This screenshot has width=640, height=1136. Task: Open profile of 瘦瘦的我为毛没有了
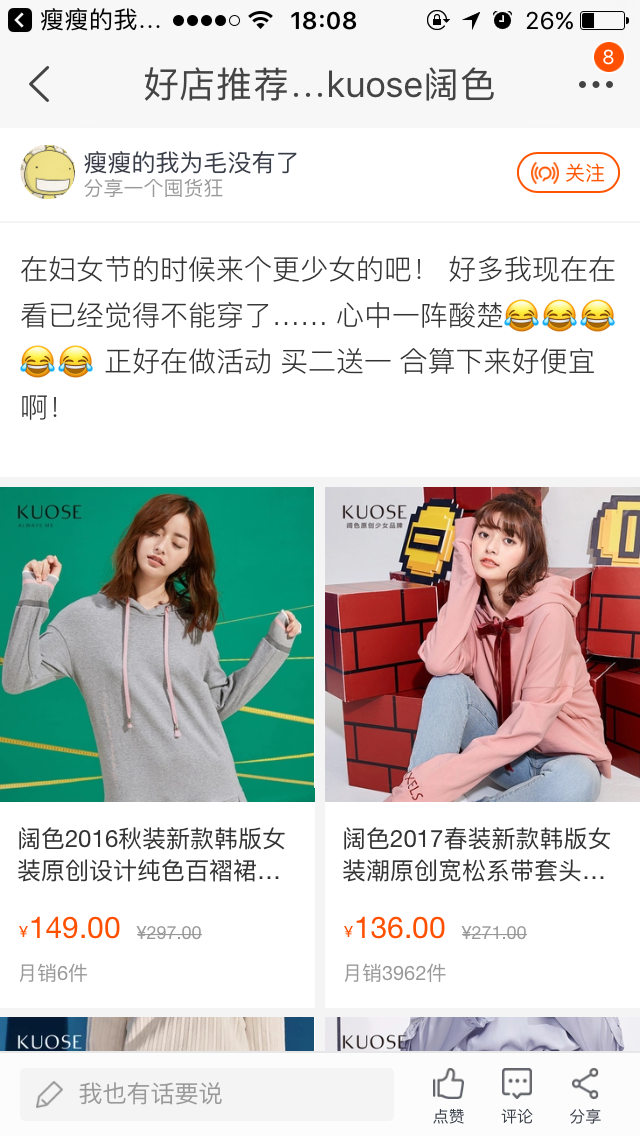coord(190,163)
